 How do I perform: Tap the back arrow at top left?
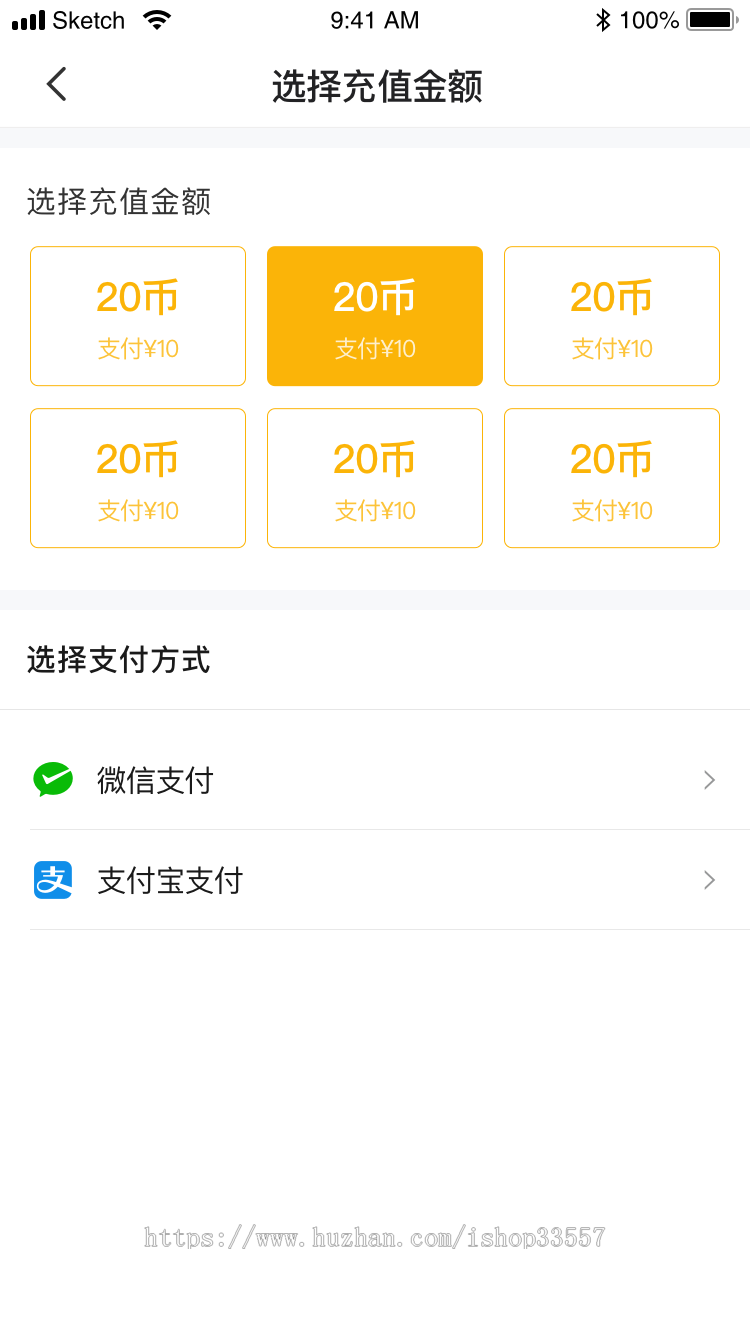click(55, 84)
